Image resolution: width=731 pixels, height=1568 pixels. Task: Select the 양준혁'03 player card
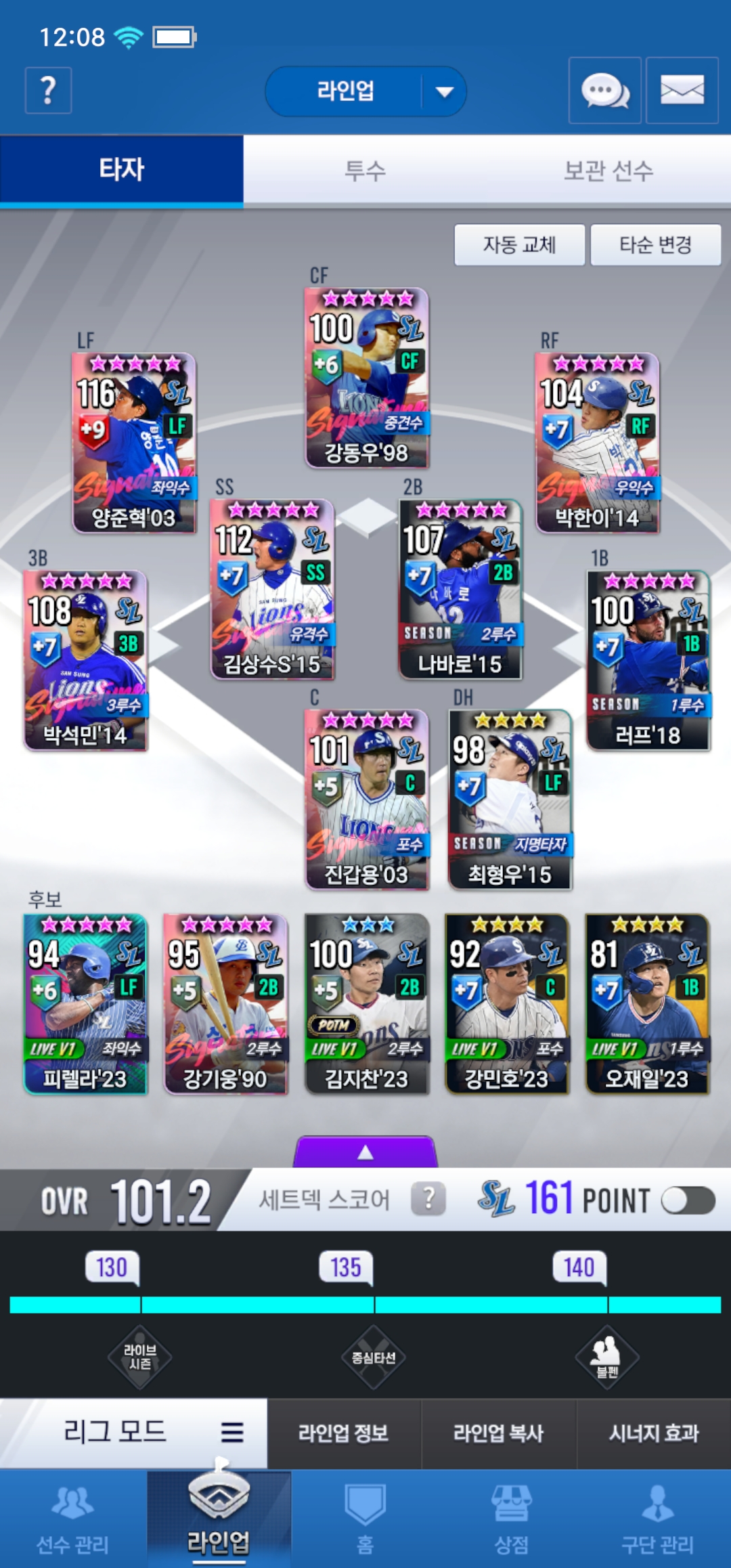134,443
